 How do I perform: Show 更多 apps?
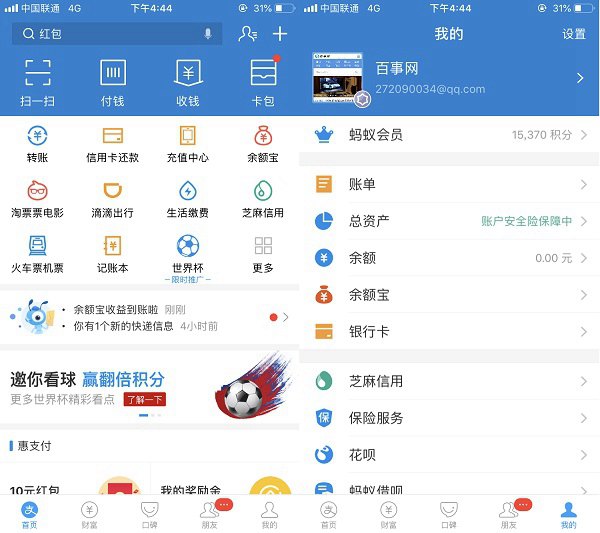[x=263, y=253]
